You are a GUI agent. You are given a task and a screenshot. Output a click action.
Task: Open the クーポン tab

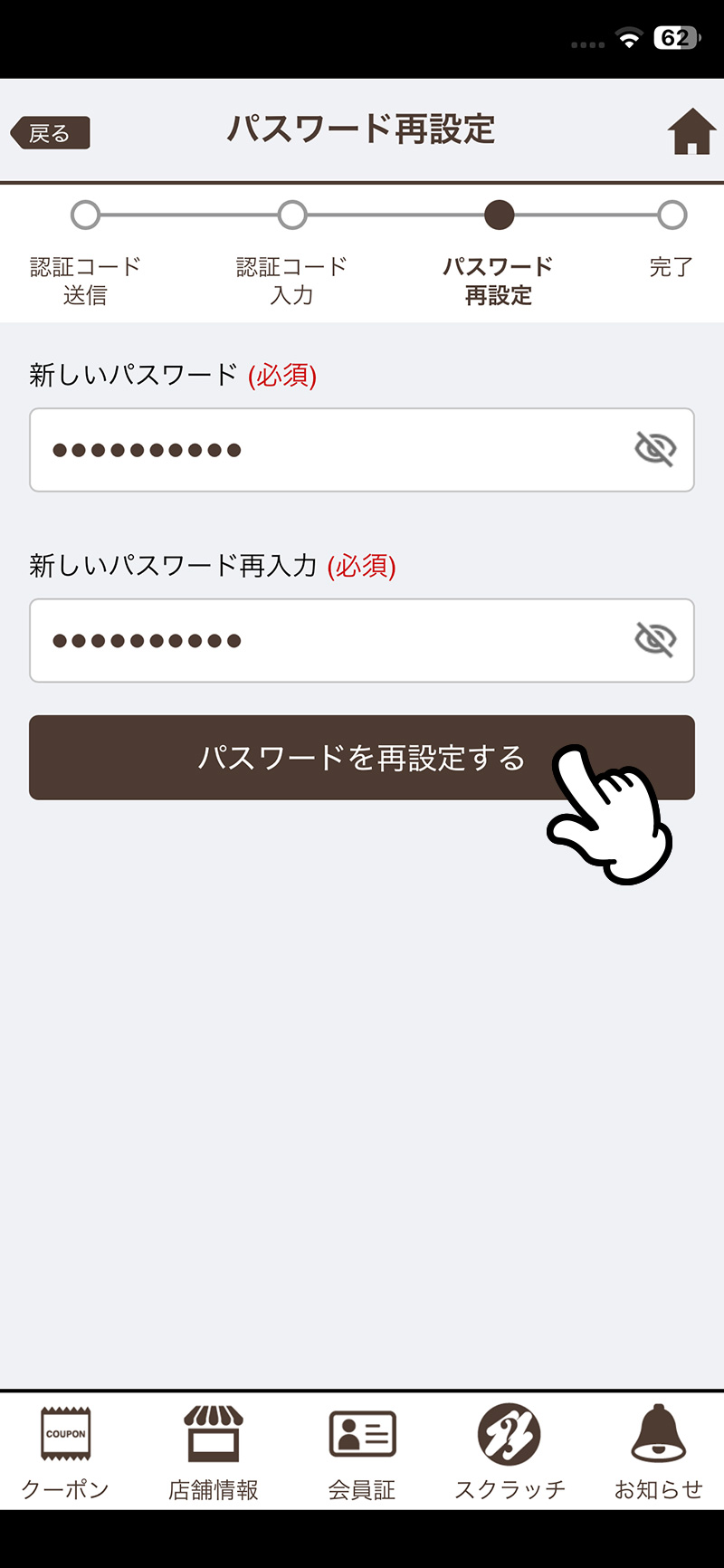(65, 1451)
